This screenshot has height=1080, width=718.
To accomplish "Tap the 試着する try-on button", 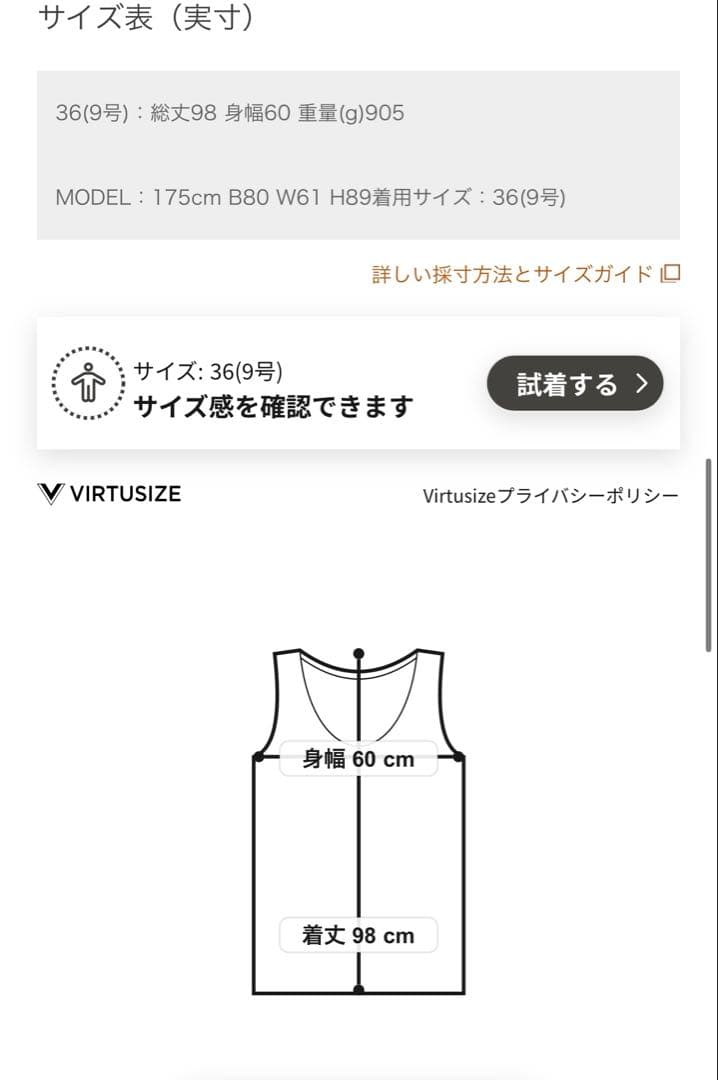I will click(x=575, y=383).
